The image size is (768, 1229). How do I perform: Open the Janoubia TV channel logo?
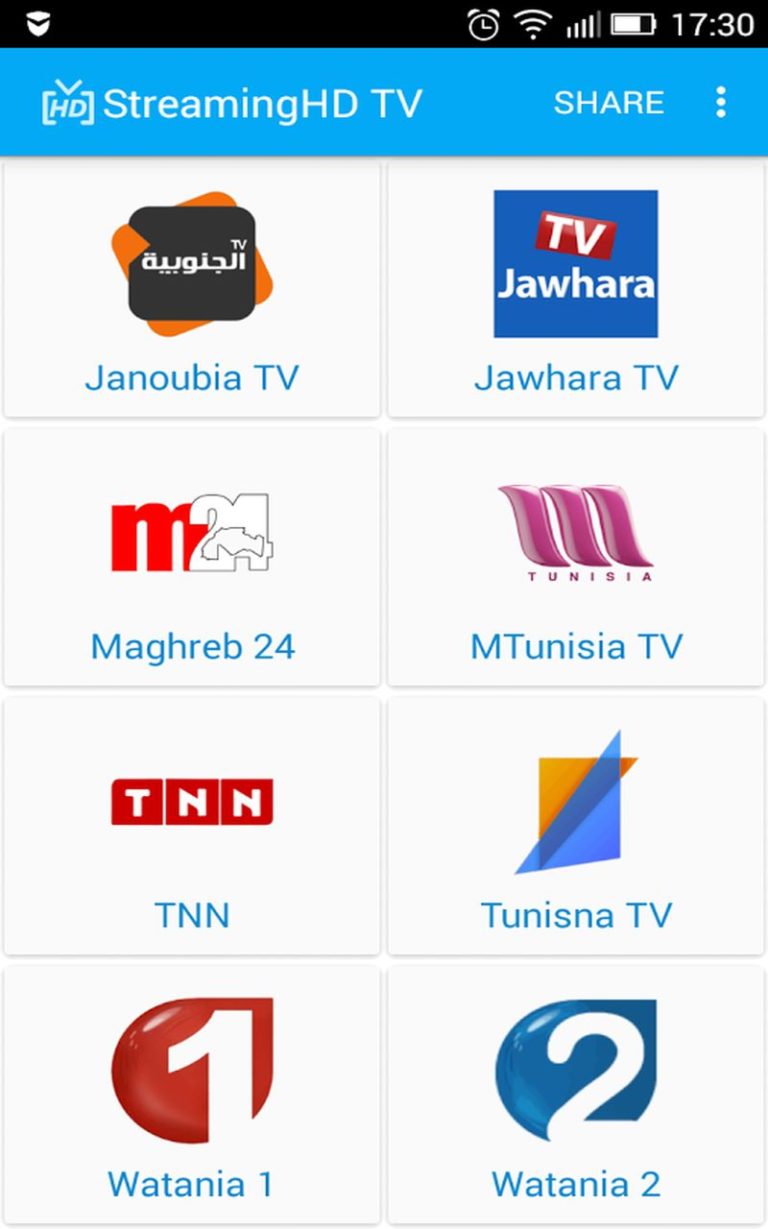(x=192, y=262)
